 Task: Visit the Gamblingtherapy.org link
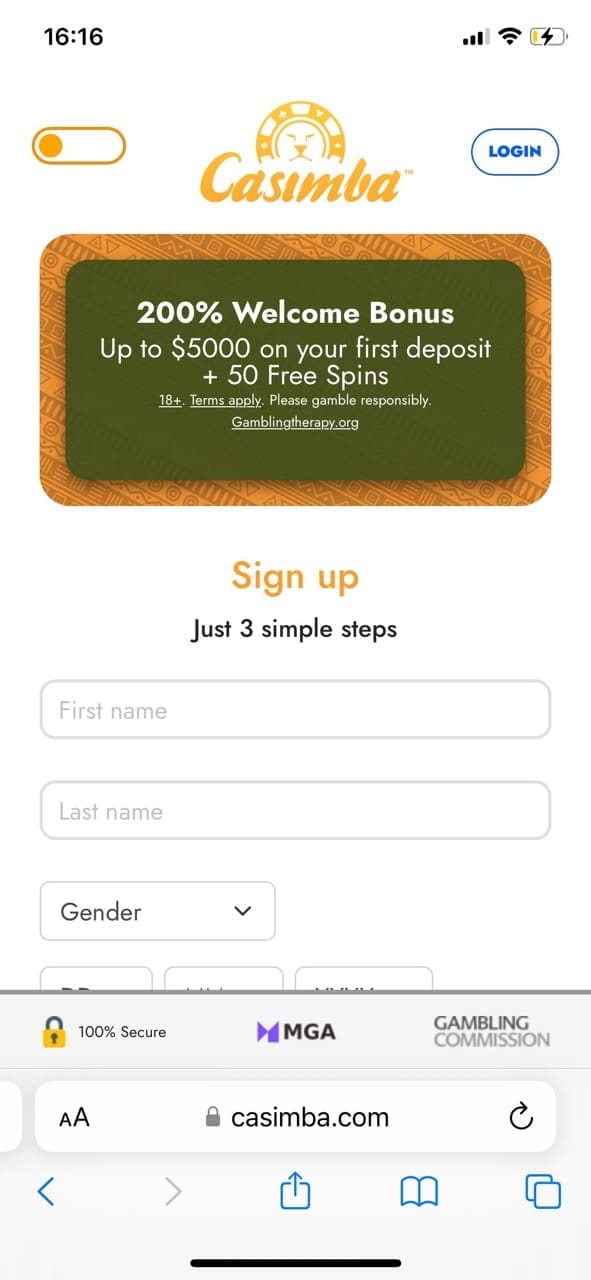(295, 422)
